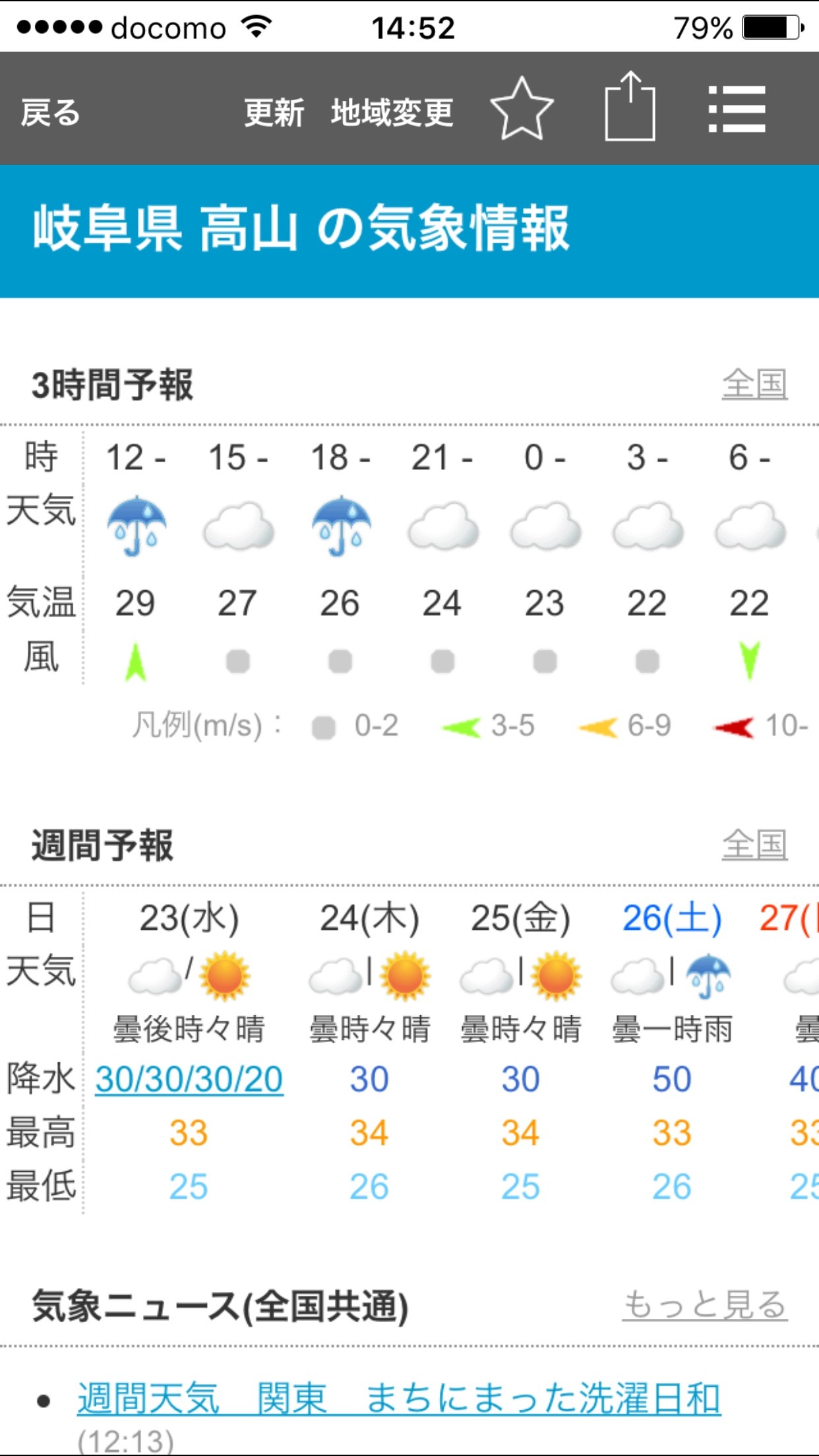The height and width of the screenshot is (1456, 819).
Task: Add this location to favorites star
Action: (x=522, y=109)
